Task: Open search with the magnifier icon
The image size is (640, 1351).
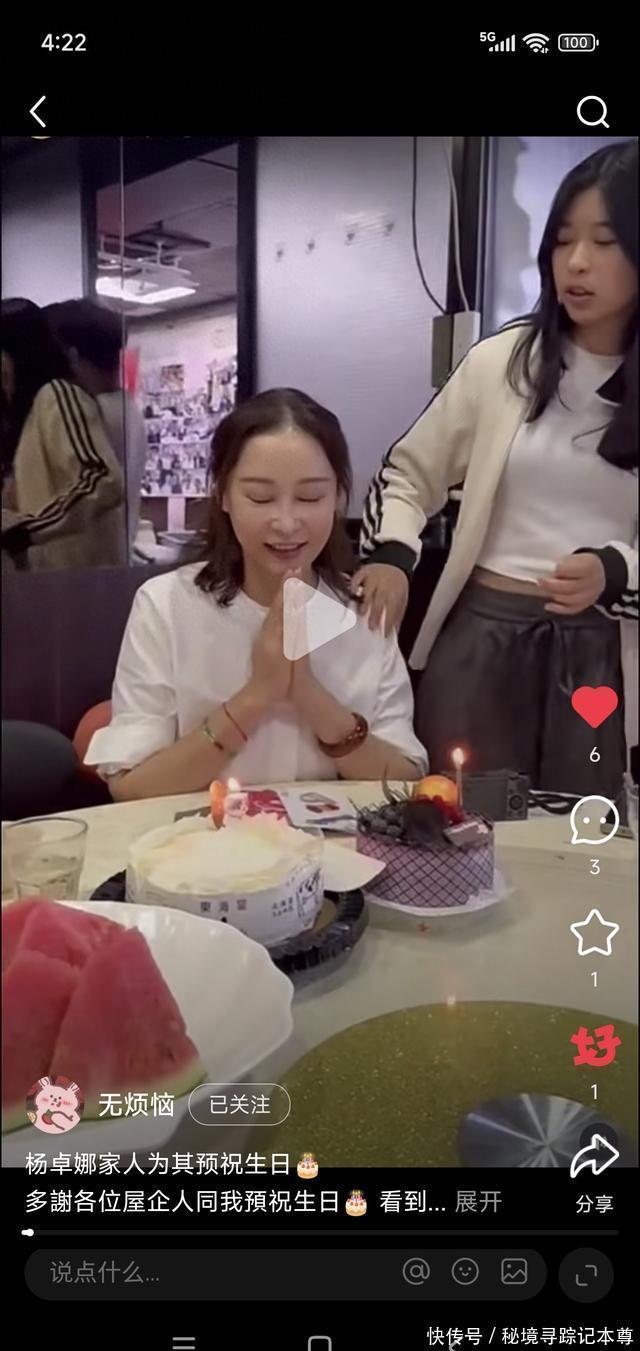Action: click(x=592, y=112)
